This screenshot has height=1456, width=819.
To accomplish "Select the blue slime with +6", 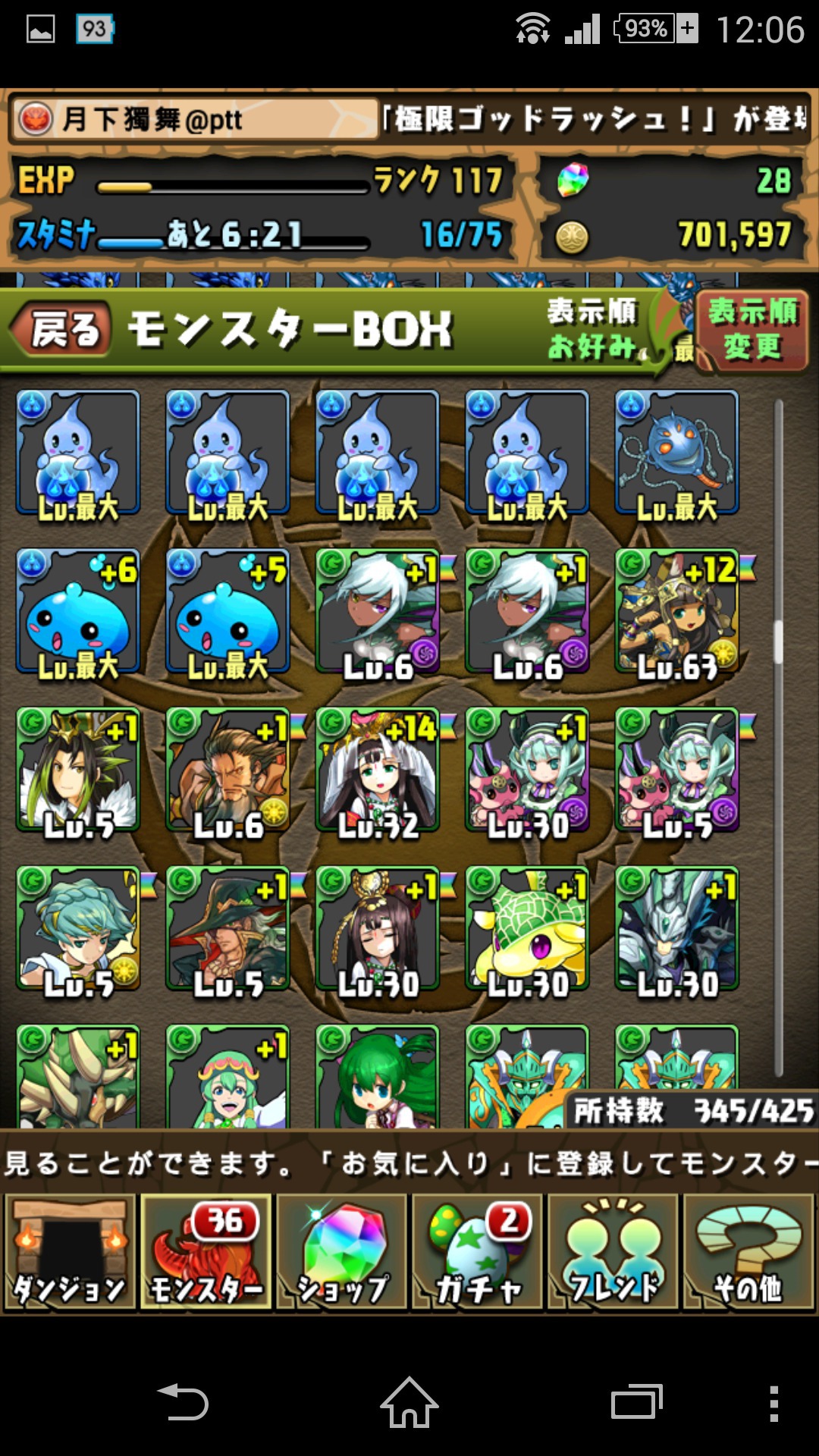I will click(x=78, y=612).
